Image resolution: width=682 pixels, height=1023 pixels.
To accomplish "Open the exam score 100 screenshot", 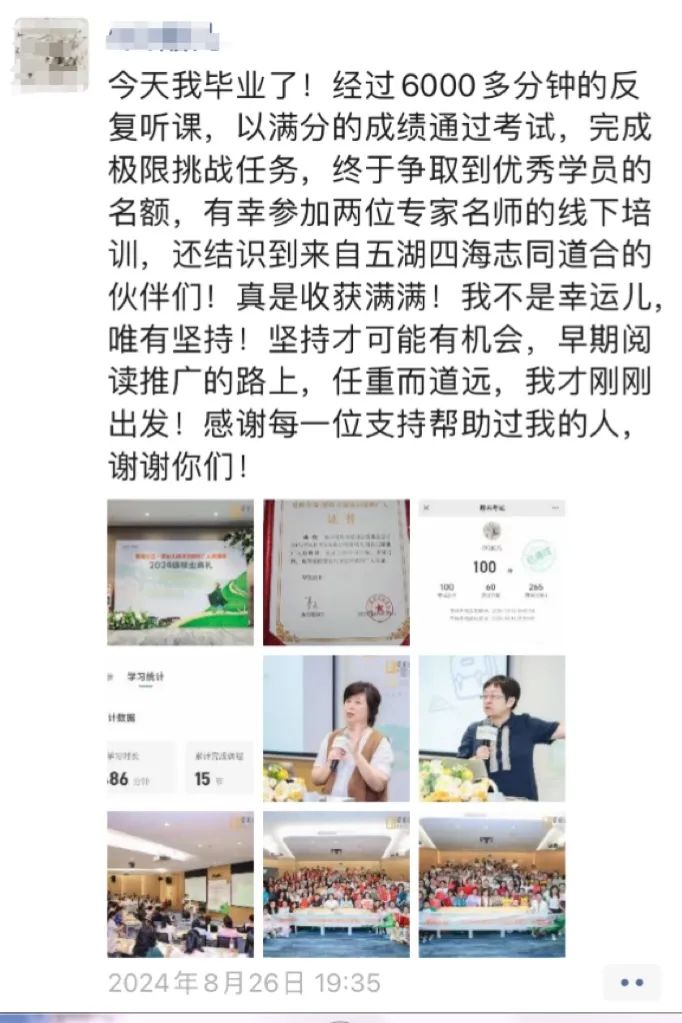I will (491, 572).
